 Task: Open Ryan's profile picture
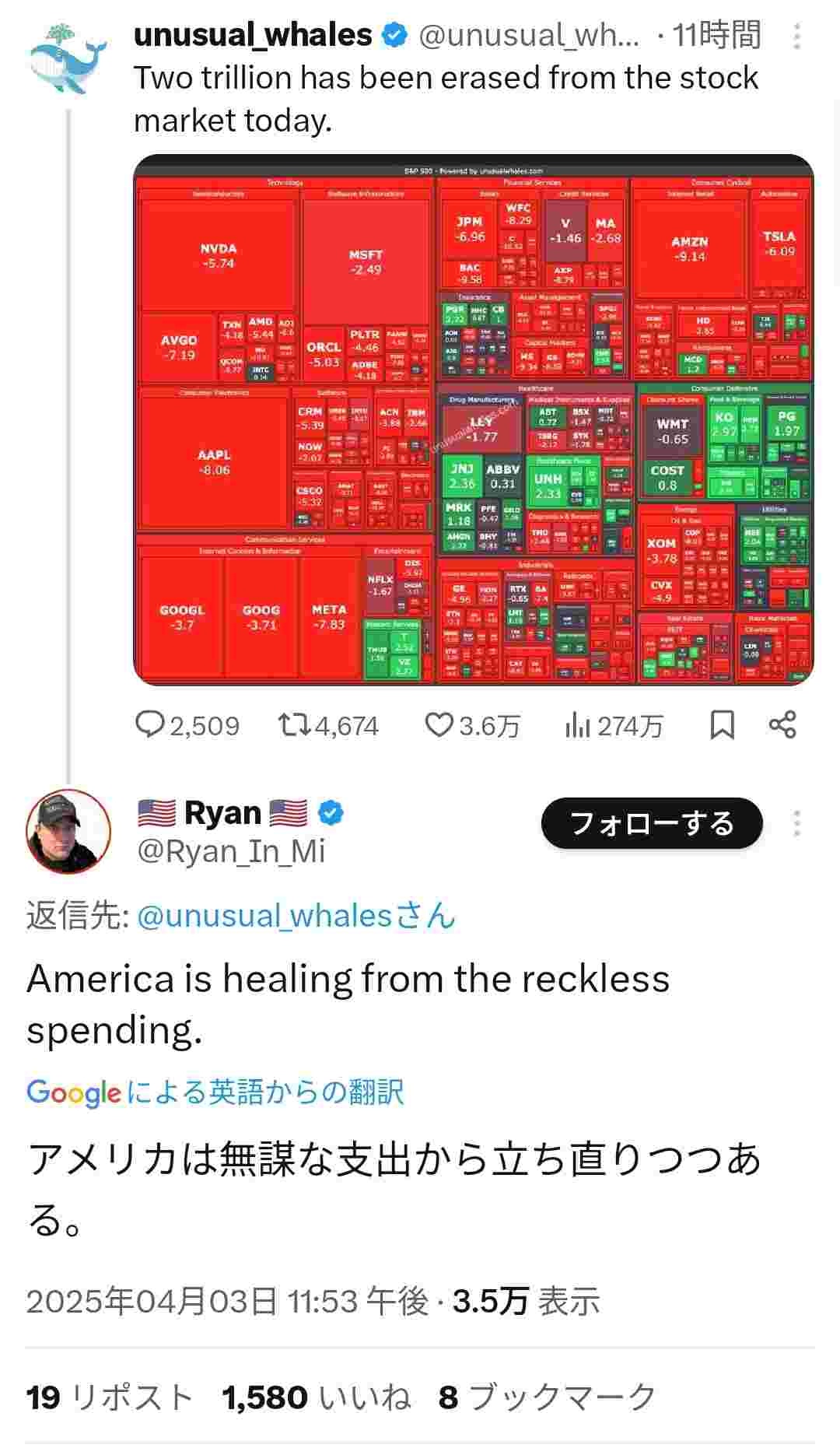tap(68, 831)
